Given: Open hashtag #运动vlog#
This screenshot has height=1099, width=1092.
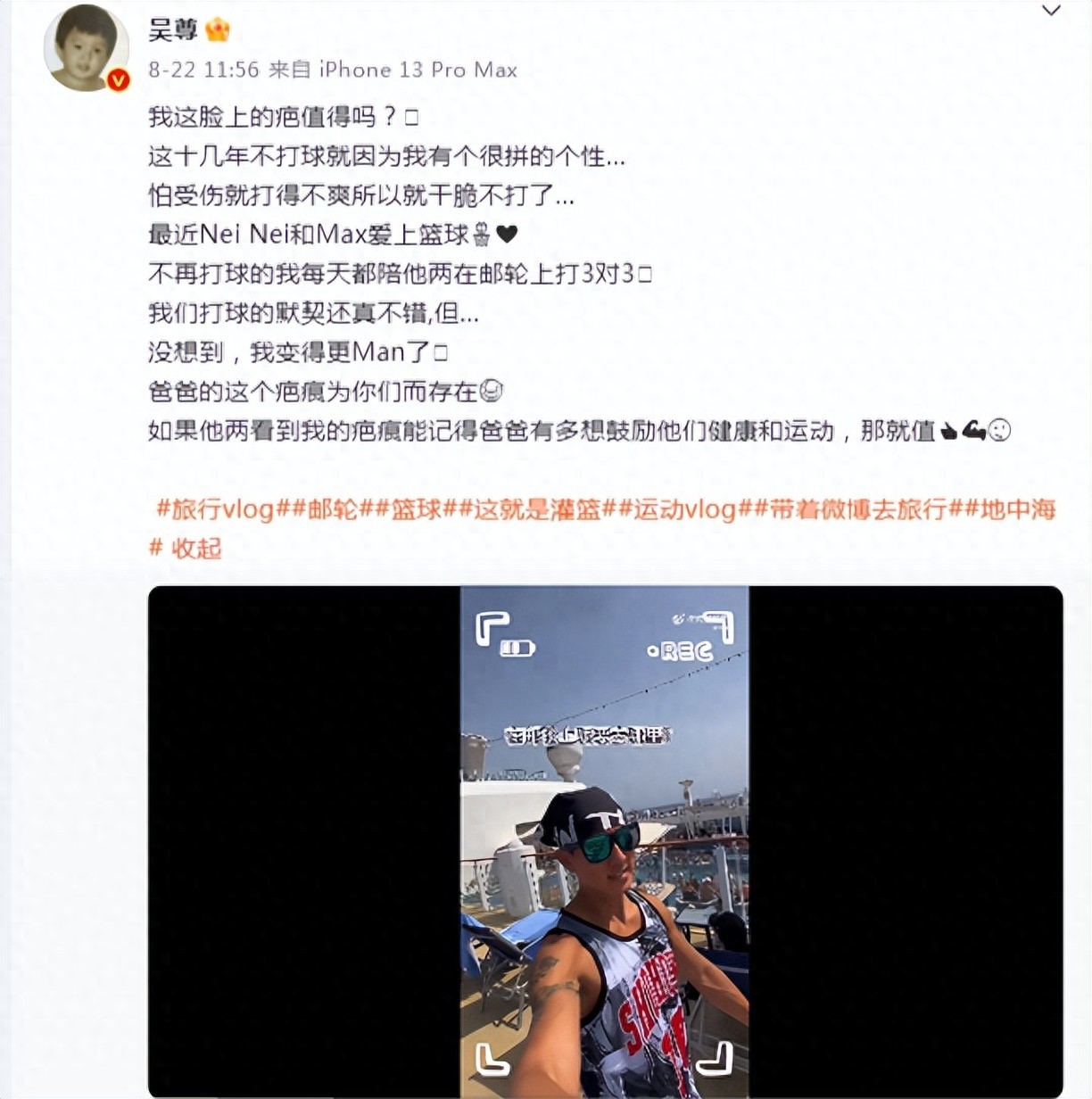Looking at the screenshot, I should 684,509.
